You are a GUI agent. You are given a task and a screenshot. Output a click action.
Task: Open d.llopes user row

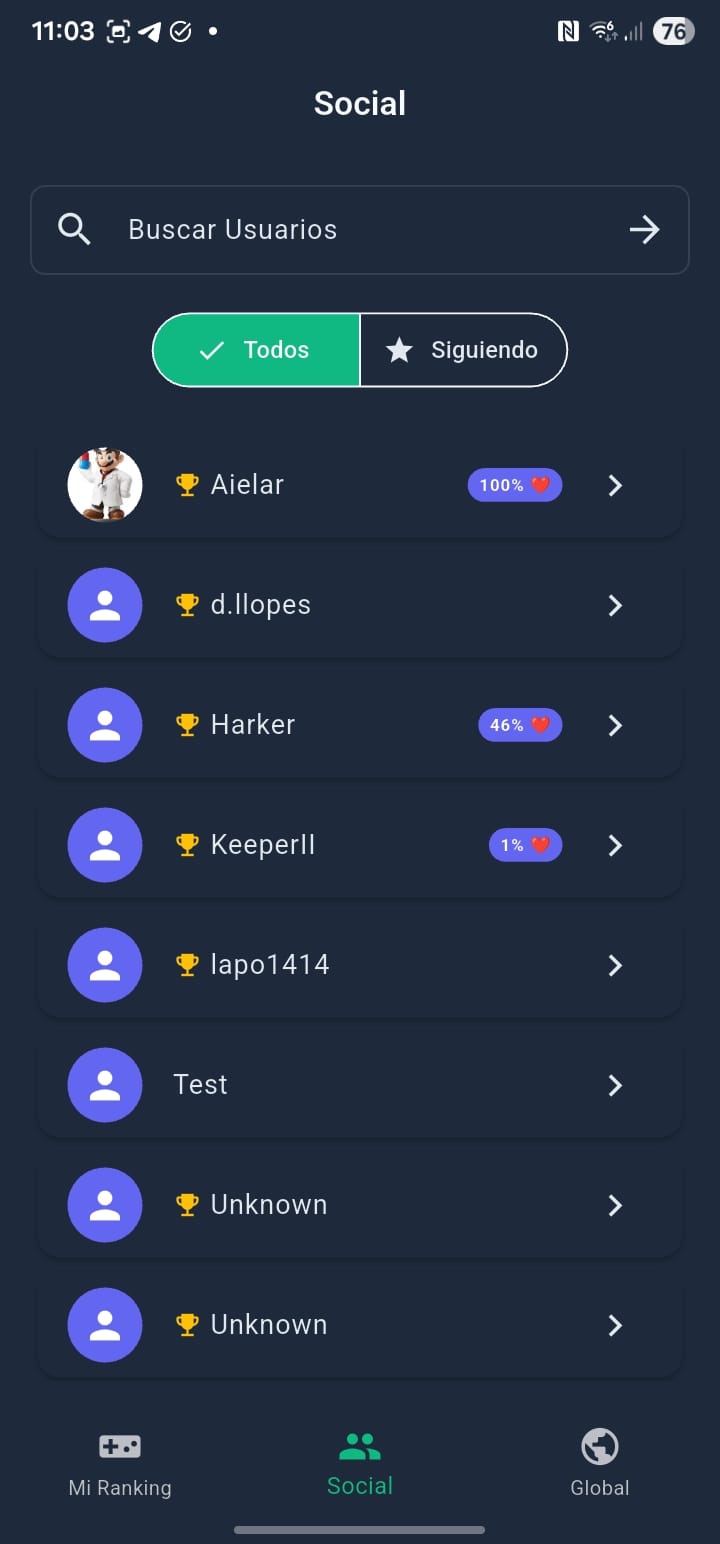[x=360, y=605]
